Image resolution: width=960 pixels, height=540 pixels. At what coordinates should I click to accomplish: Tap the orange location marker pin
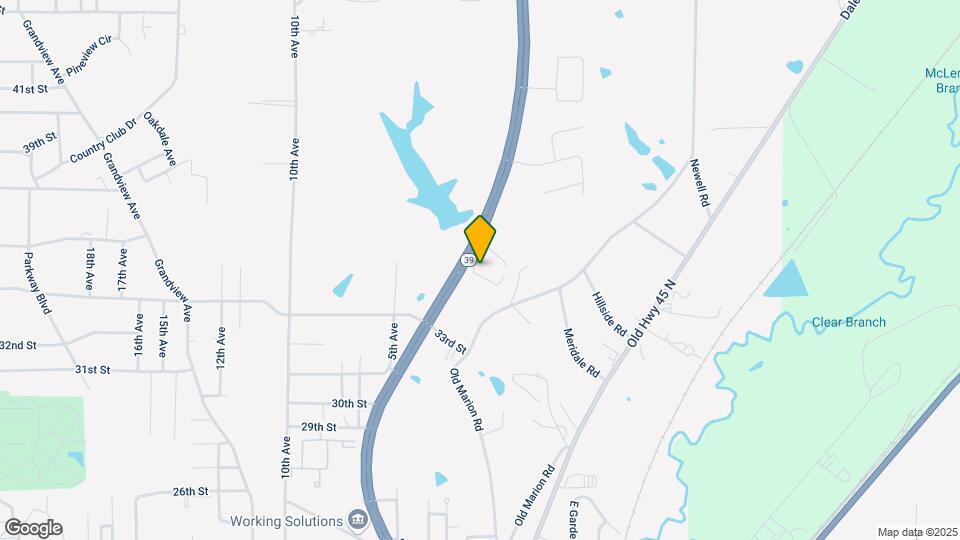click(481, 239)
